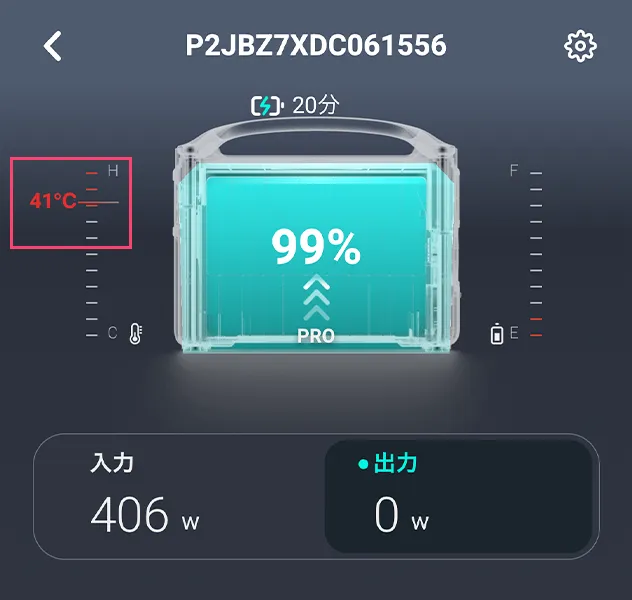Screen dimensions: 632x600
Task: Select the 出力 panel
Action: click(461, 497)
